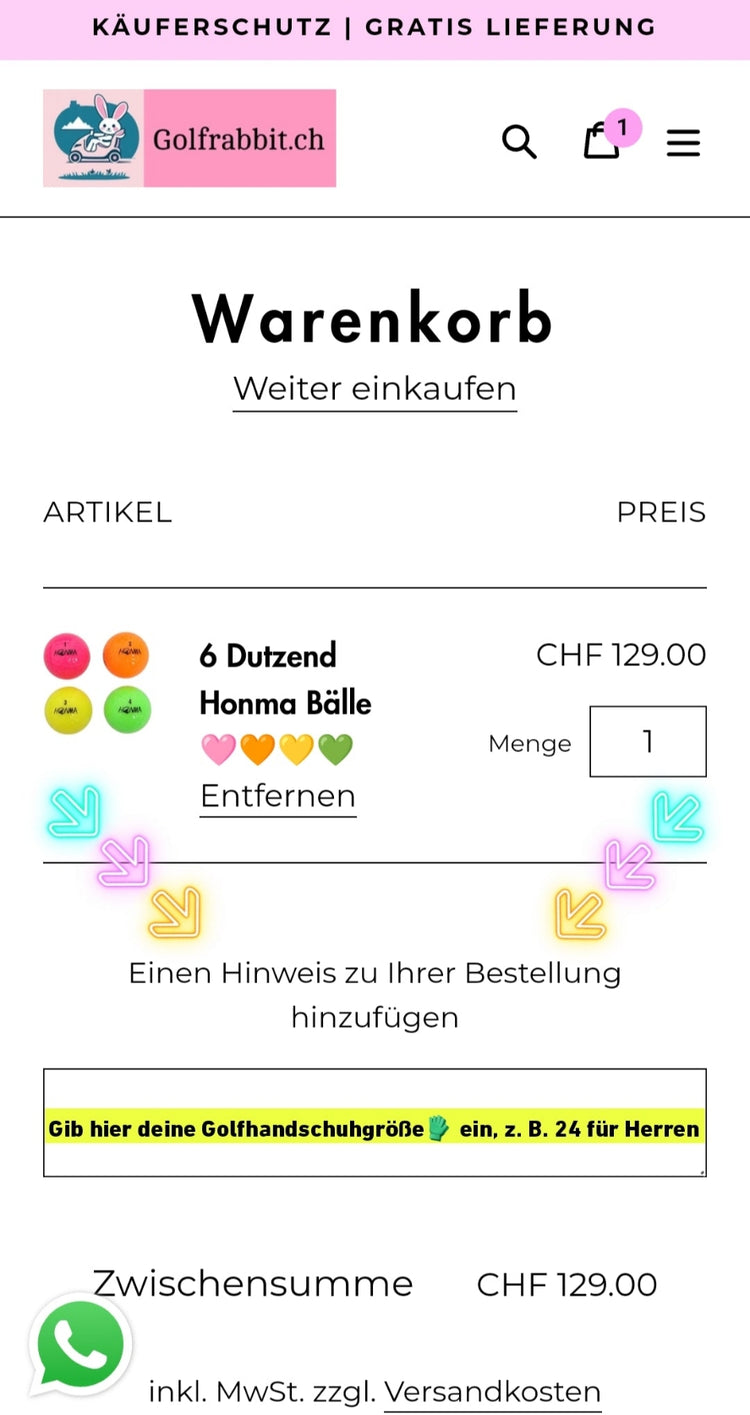
Task: Open the Versandkosten link
Action: pyautogui.click(x=492, y=1391)
